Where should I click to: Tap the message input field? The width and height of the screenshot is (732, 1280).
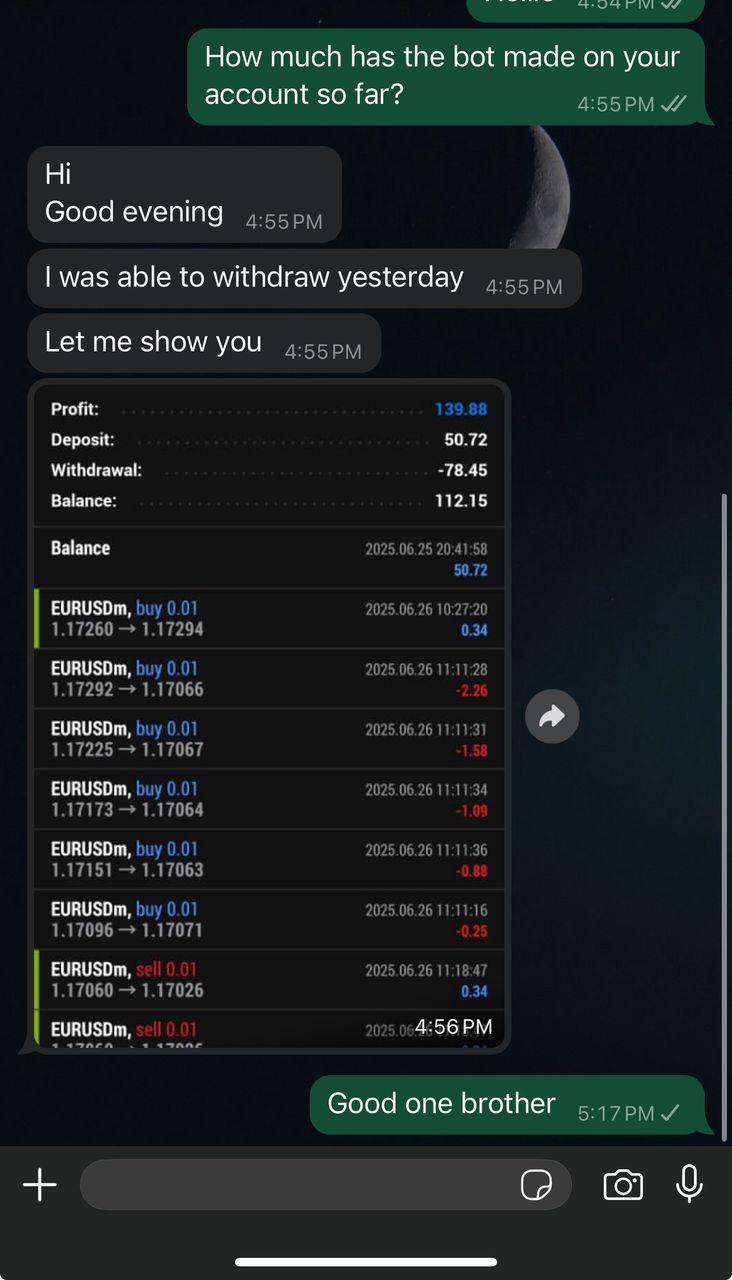point(300,1185)
